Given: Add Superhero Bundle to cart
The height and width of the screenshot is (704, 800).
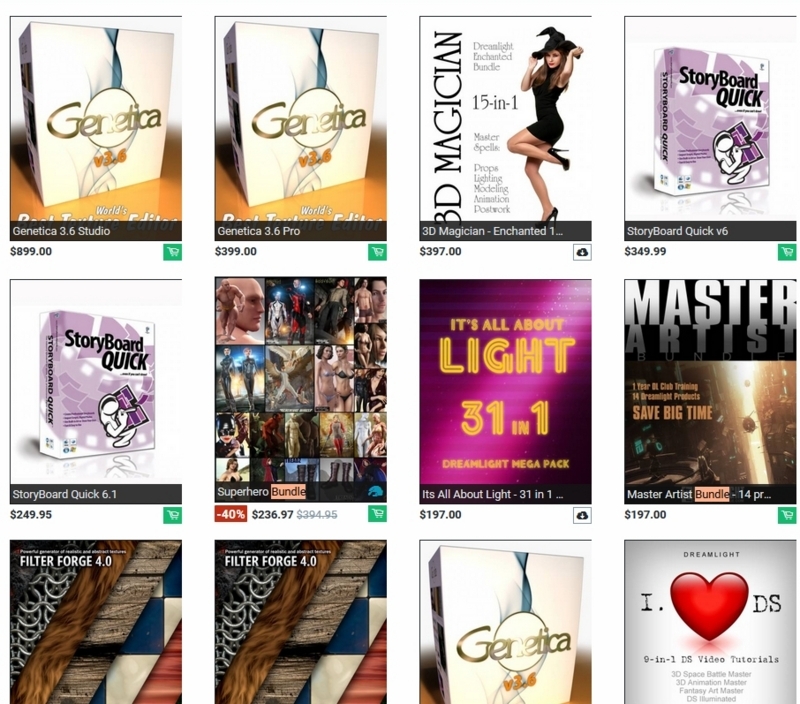Looking at the screenshot, I should click(x=377, y=515).
